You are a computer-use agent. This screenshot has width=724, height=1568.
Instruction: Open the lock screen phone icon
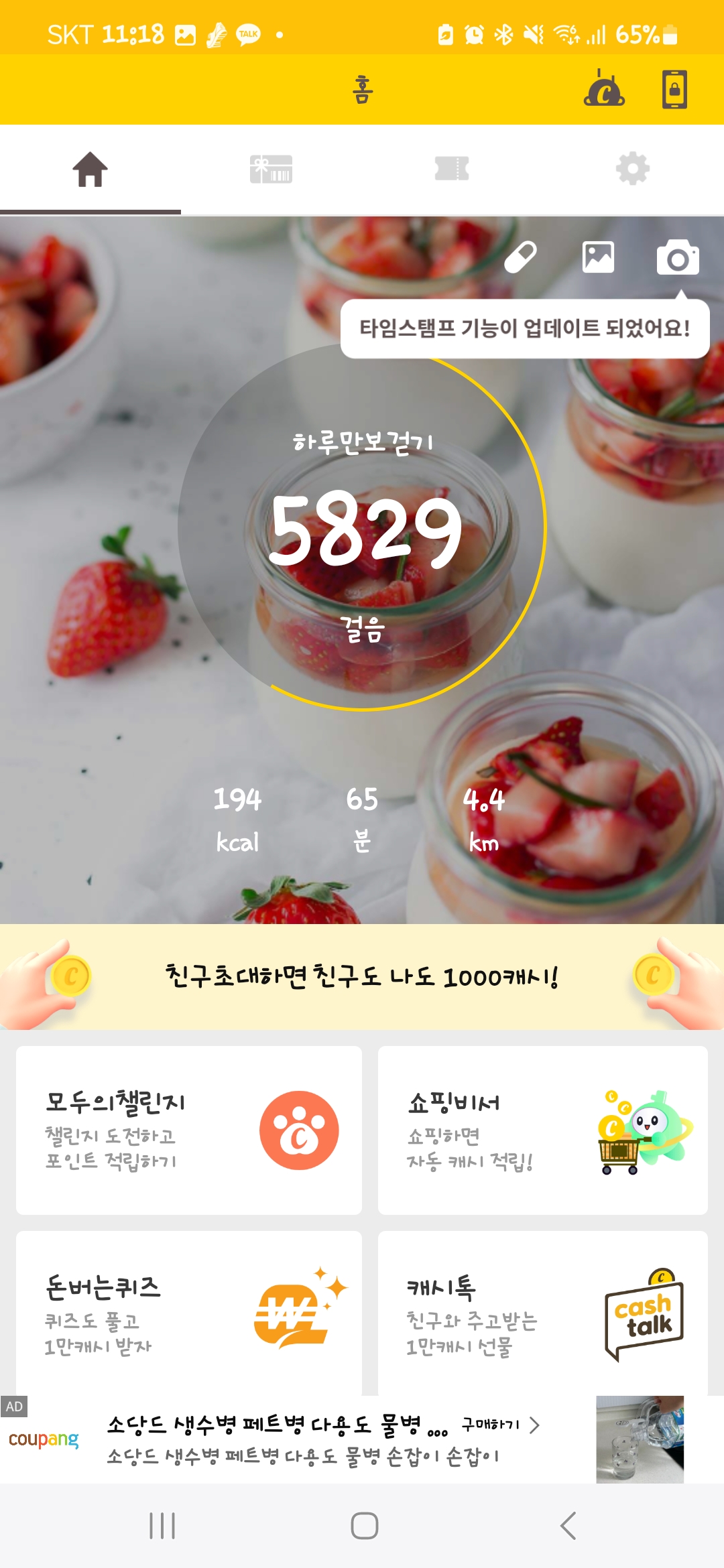674,89
